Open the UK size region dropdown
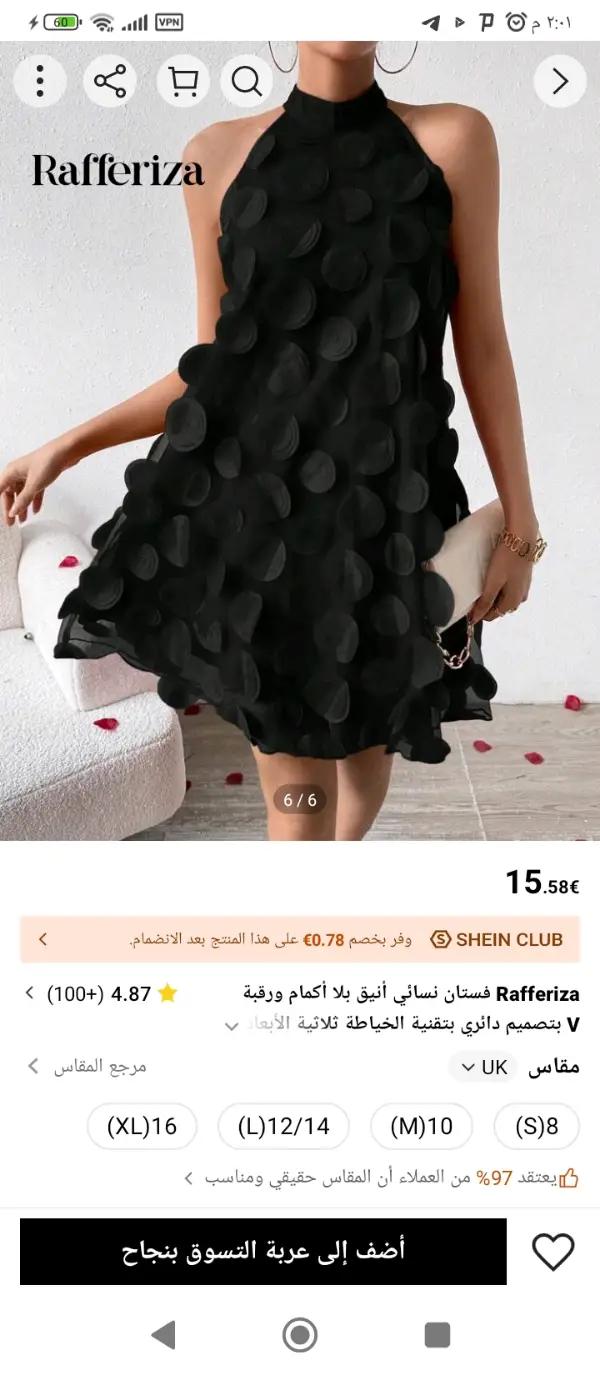Viewport: 600px width, 1375px height. (x=482, y=1067)
